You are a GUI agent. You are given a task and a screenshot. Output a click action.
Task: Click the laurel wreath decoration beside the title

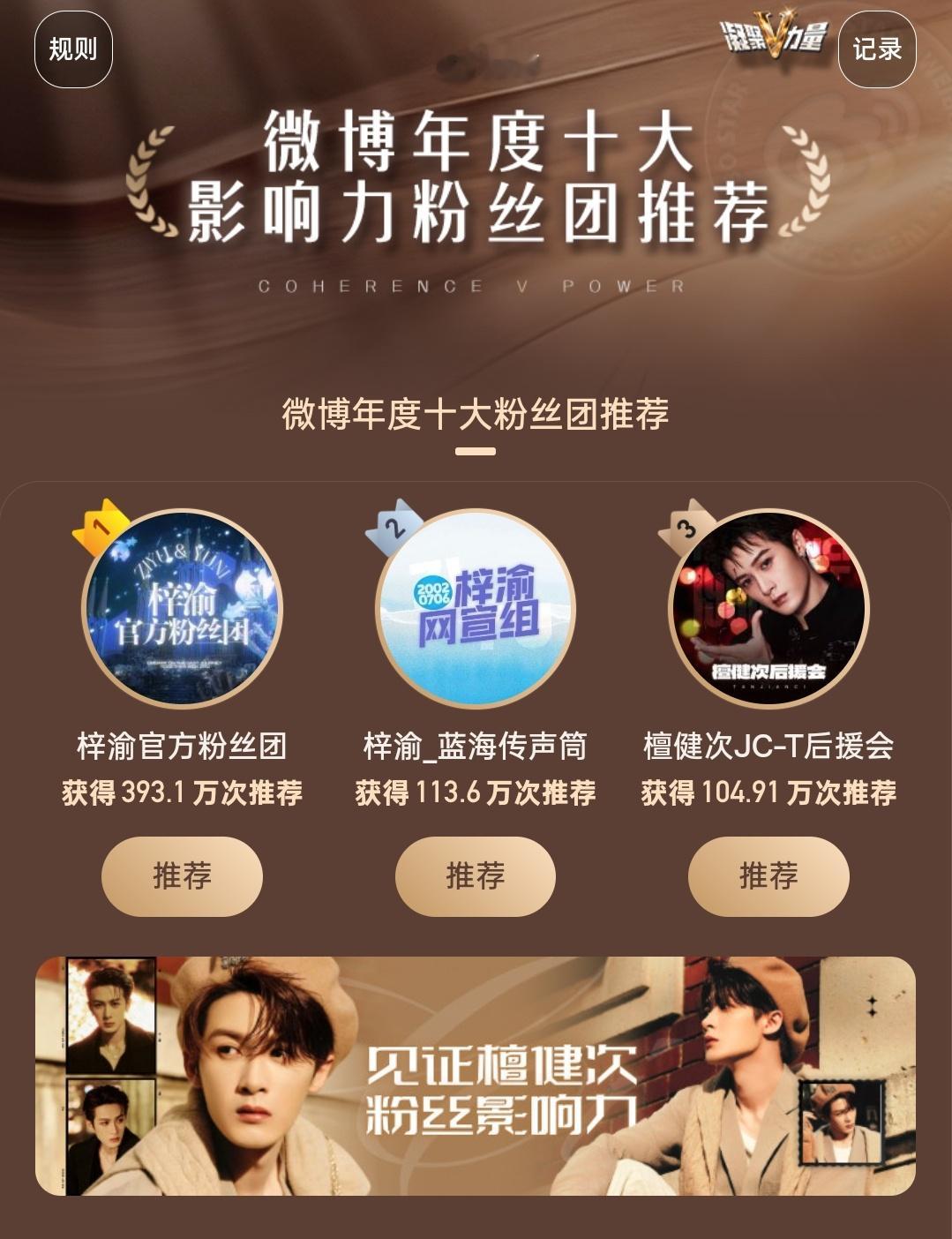click(150, 181)
